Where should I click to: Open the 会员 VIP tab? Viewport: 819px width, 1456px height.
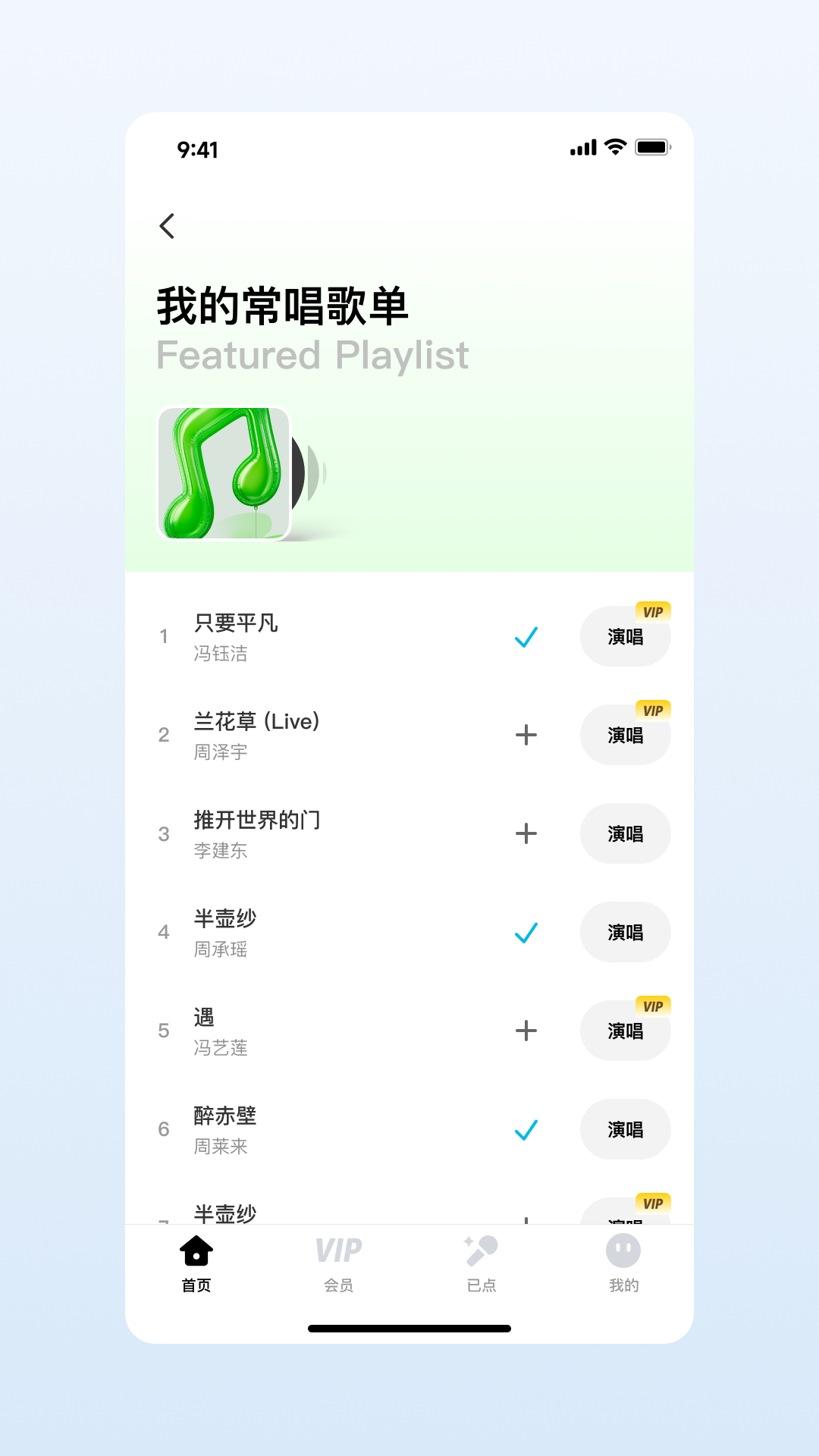click(338, 1264)
